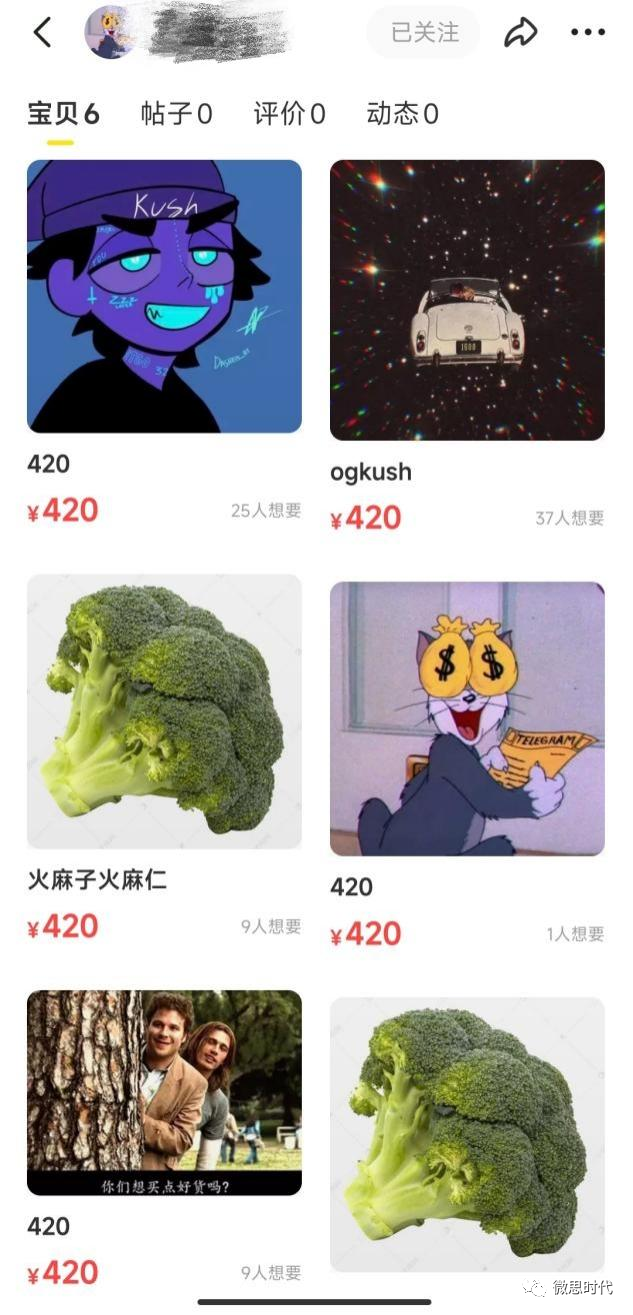Switch to the 动态 tab
The width and height of the screenshot is (633, 1315).
(402, 114)
